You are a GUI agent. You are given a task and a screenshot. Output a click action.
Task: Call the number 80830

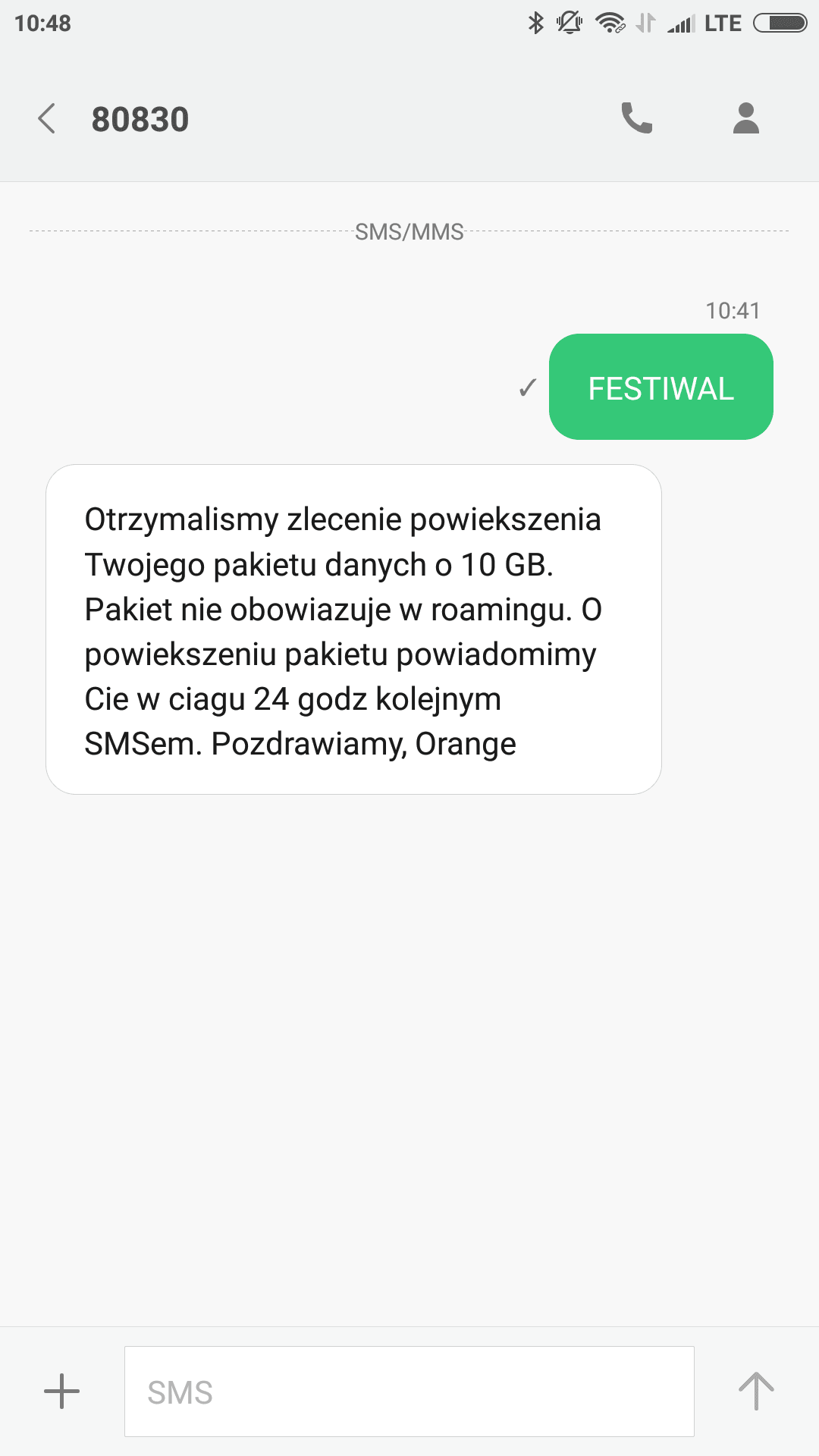click(x=636, y=118)
